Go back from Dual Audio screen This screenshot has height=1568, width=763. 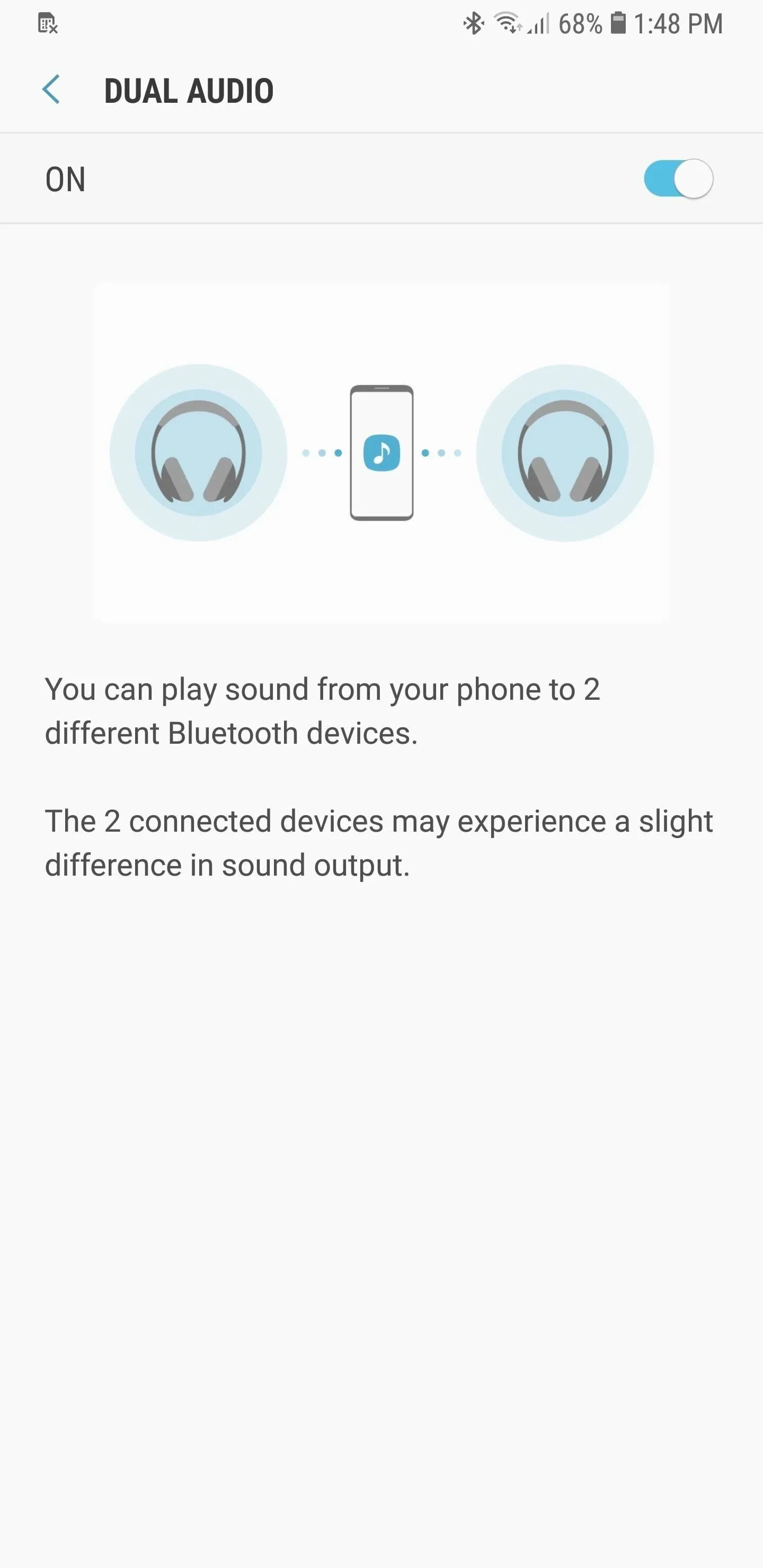51,90
